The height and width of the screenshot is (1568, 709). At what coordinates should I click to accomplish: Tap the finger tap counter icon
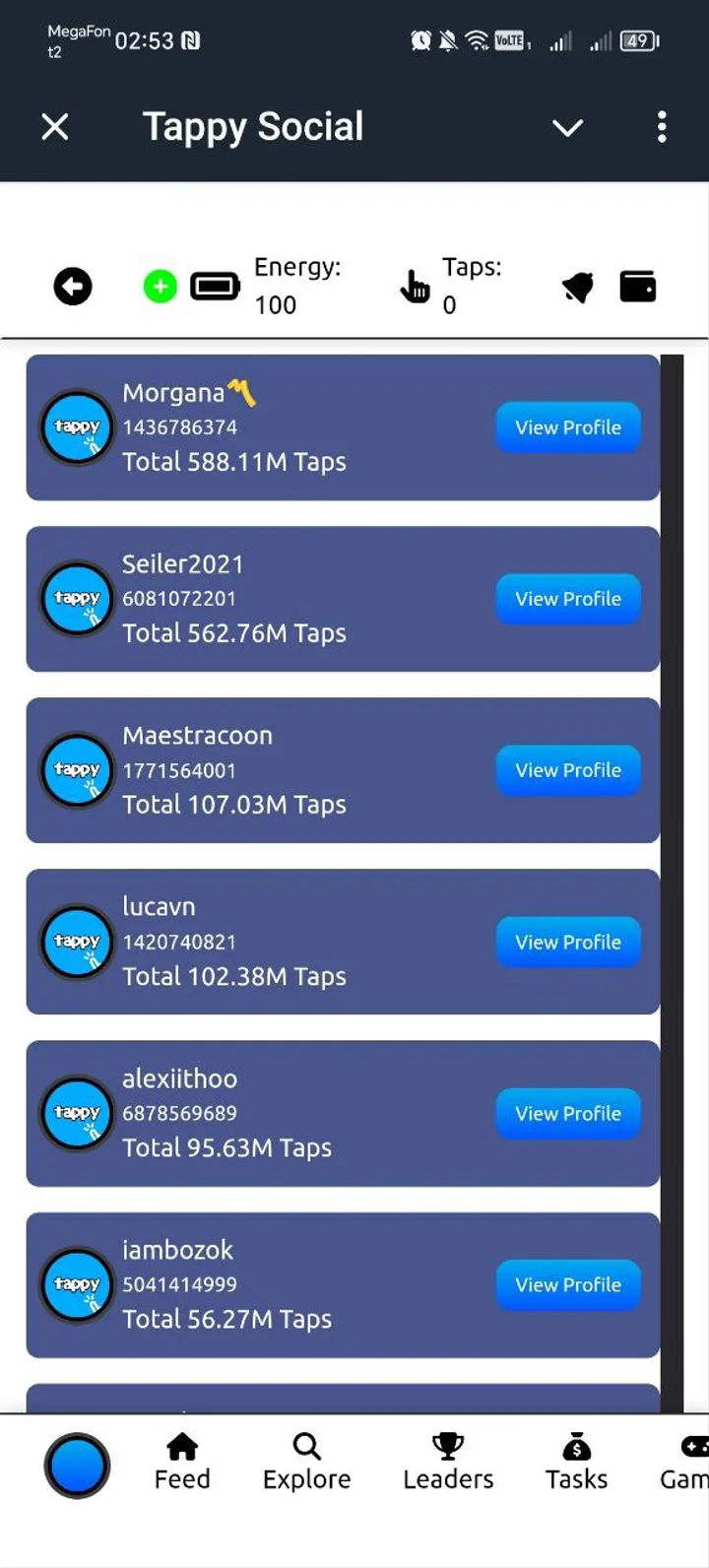pyautogui.click(x=415, y=286)
